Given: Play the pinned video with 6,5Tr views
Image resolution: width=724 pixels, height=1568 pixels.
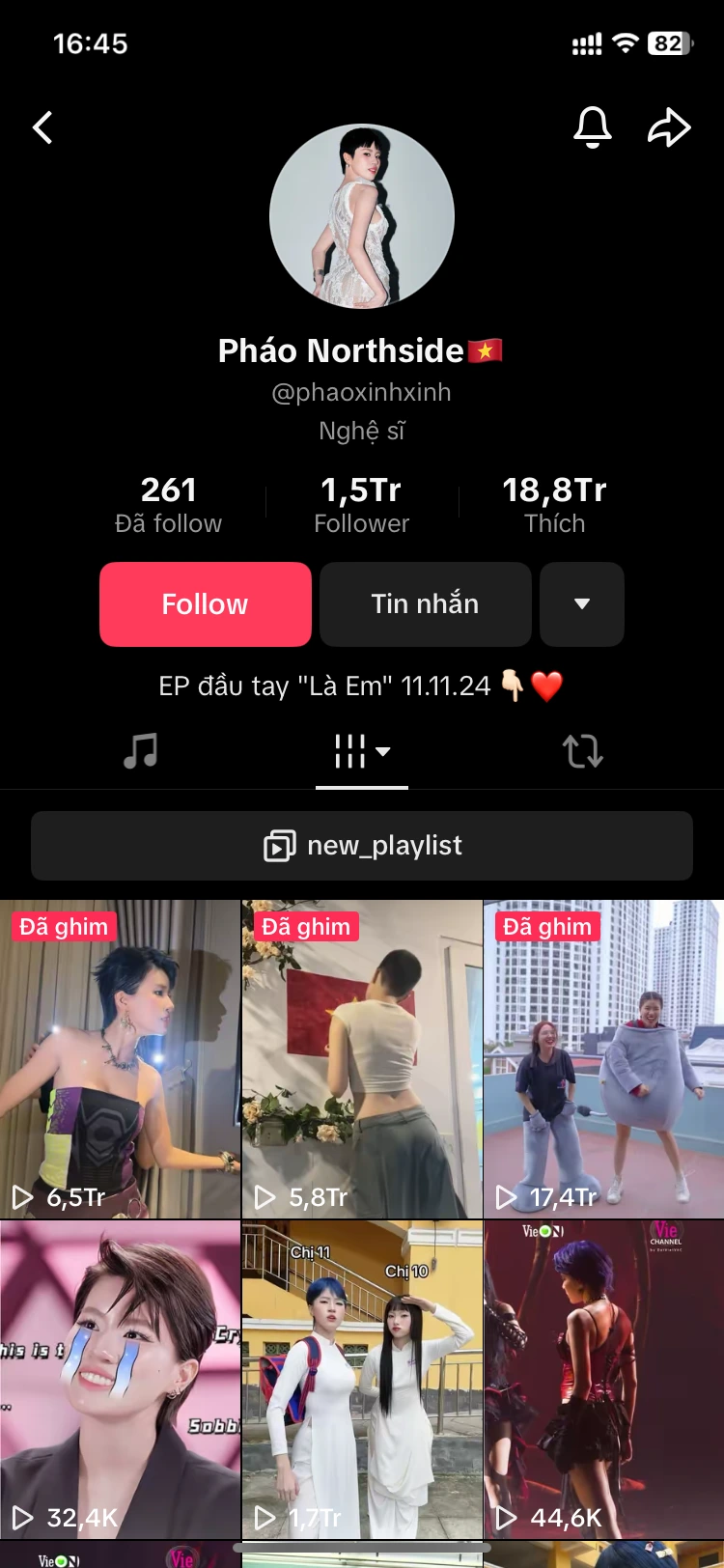Looking at the screenshot, I should point(120,1059).
